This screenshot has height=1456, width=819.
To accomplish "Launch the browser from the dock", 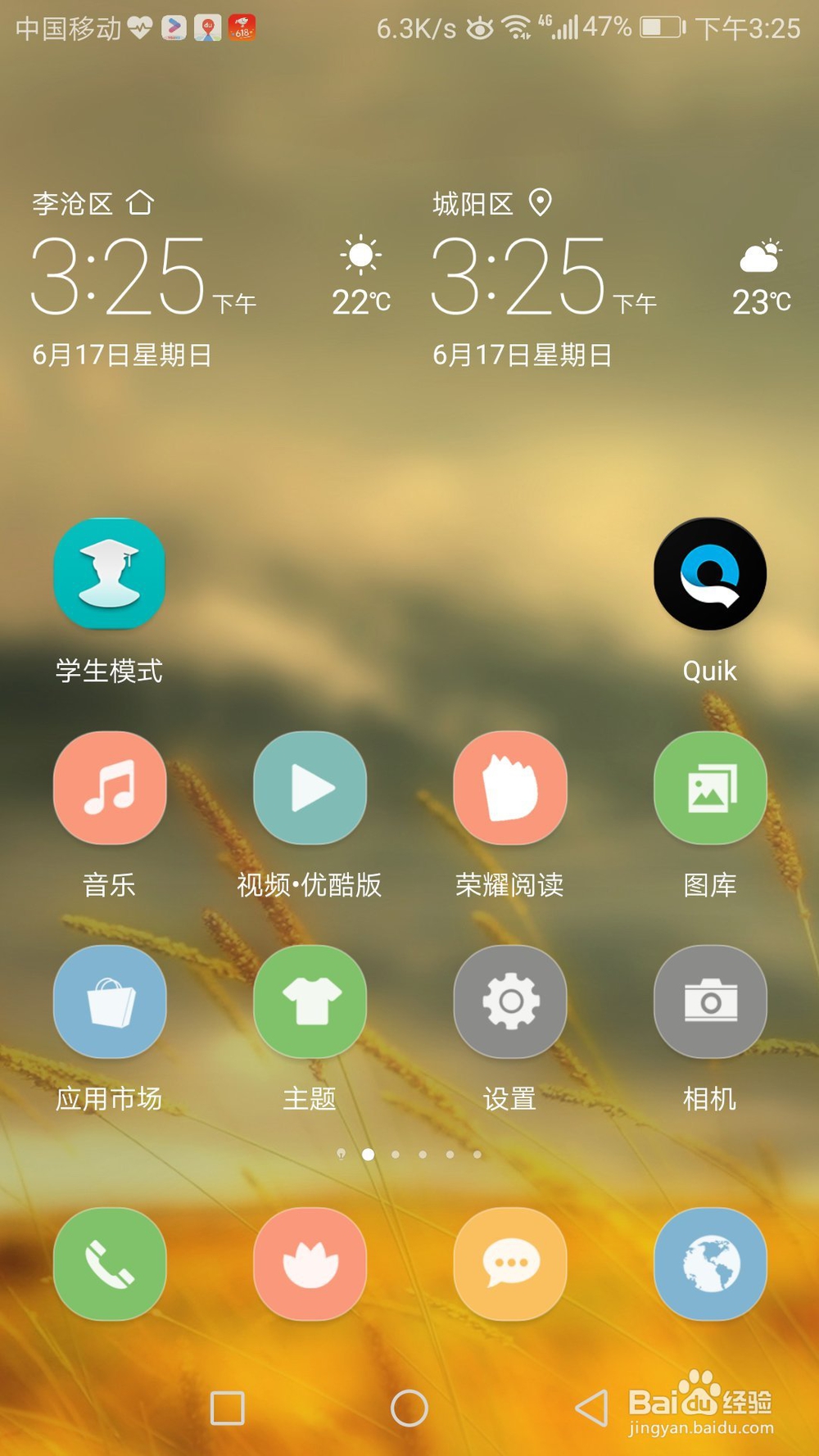I will [x=709, y=1265].
